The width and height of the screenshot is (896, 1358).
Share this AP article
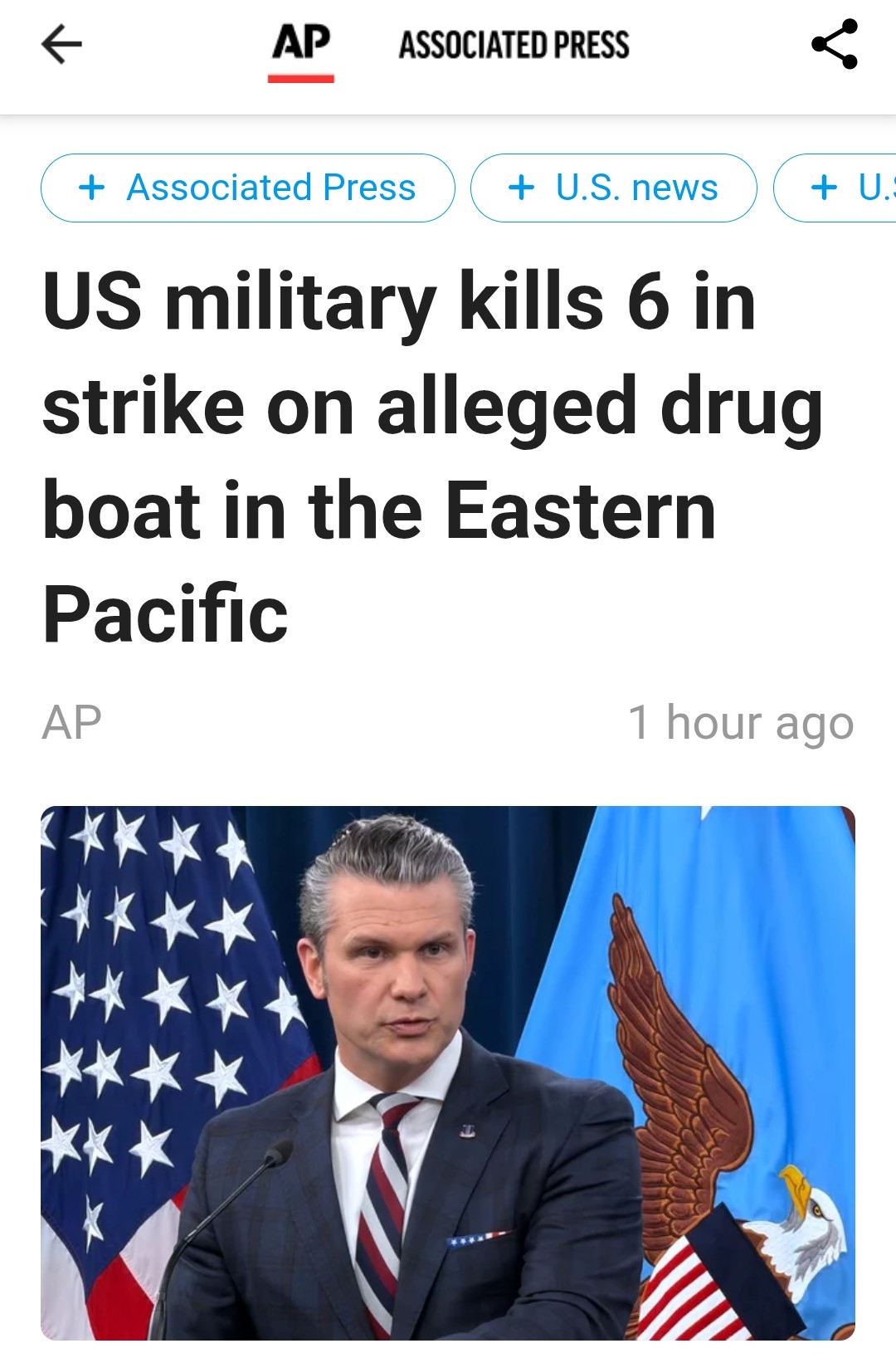point(834,44)
